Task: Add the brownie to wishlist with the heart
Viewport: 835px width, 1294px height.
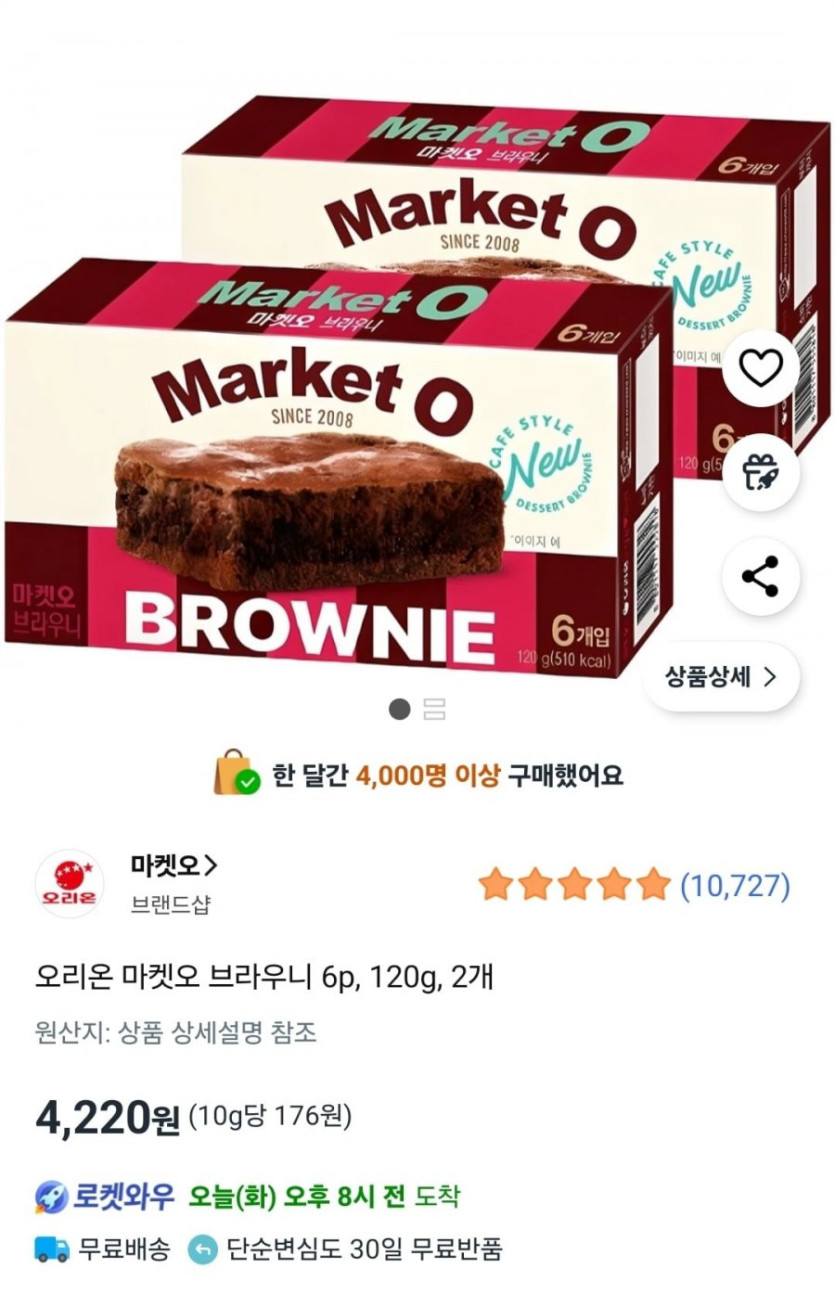Action: (x=760, y=371)
